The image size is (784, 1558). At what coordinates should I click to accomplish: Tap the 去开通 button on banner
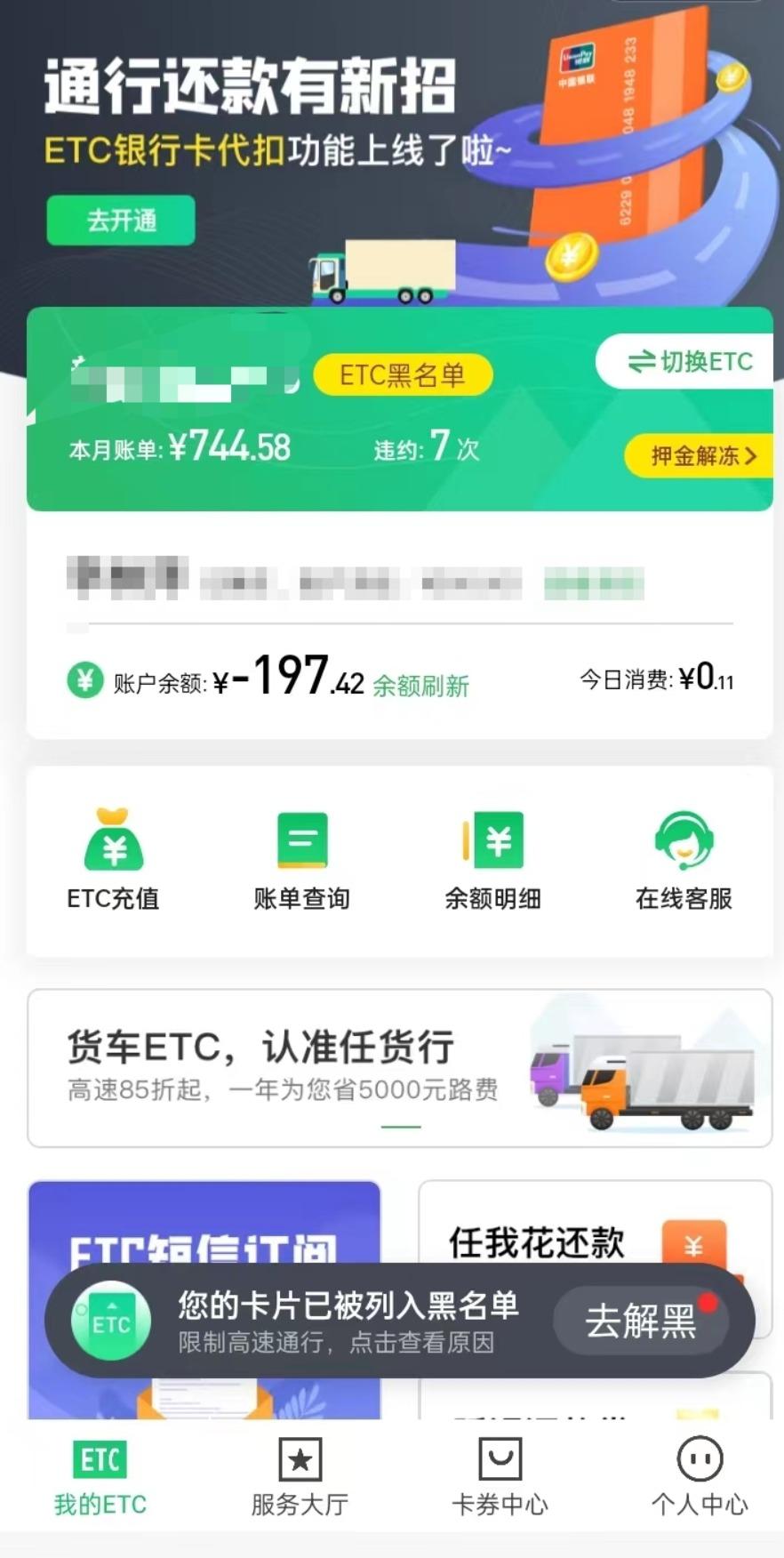point(121,220)
